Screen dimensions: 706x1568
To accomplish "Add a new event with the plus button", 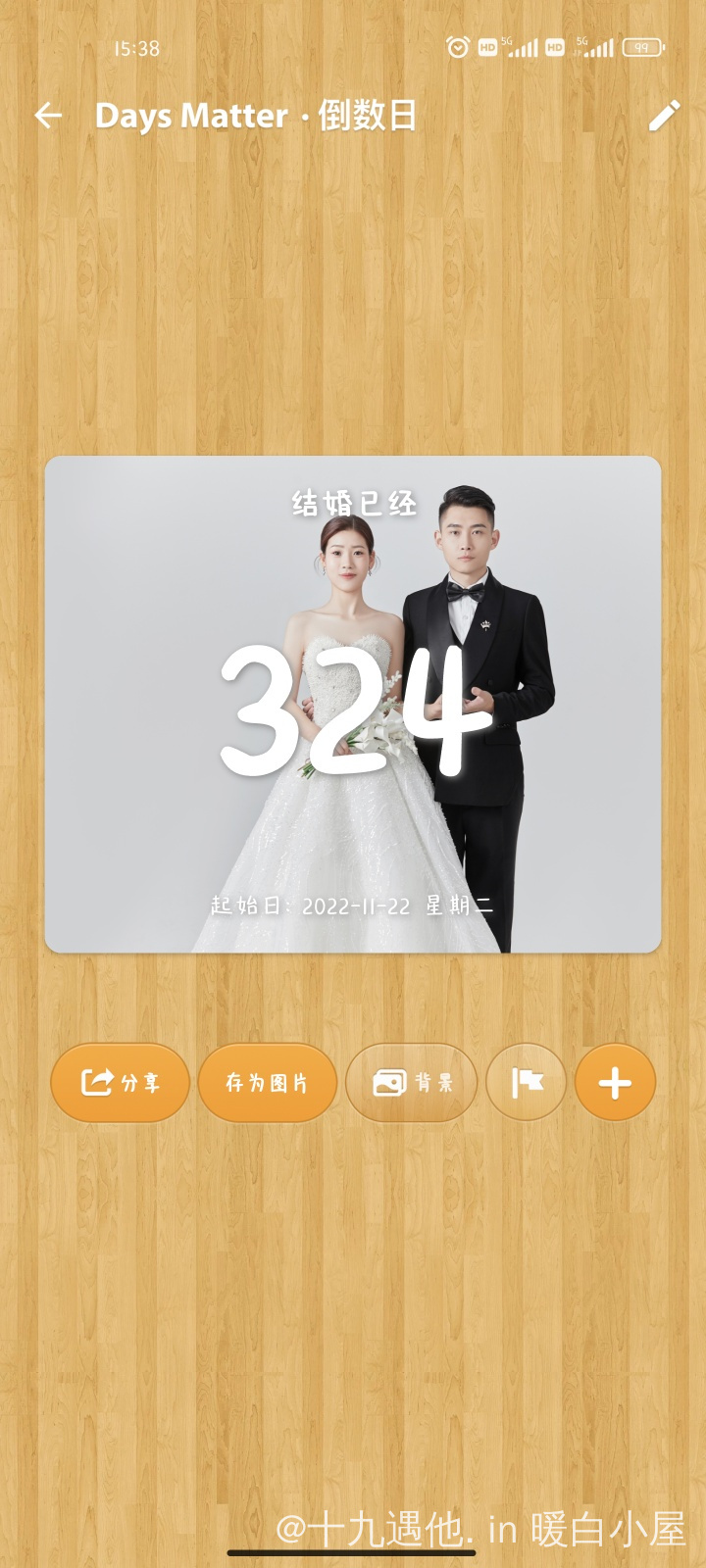I will pyautogui.click(x=615, y=1083).
